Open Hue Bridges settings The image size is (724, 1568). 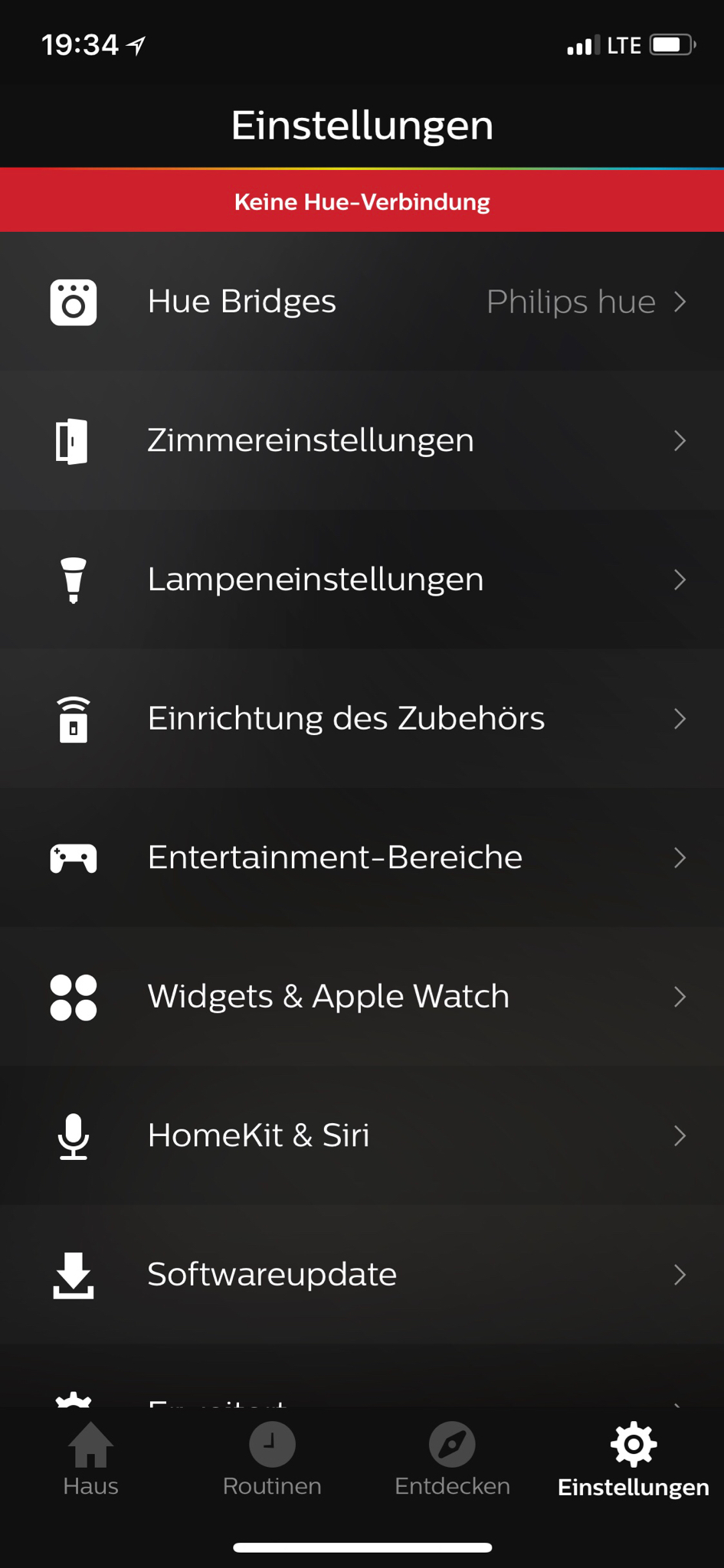point(362,302)
